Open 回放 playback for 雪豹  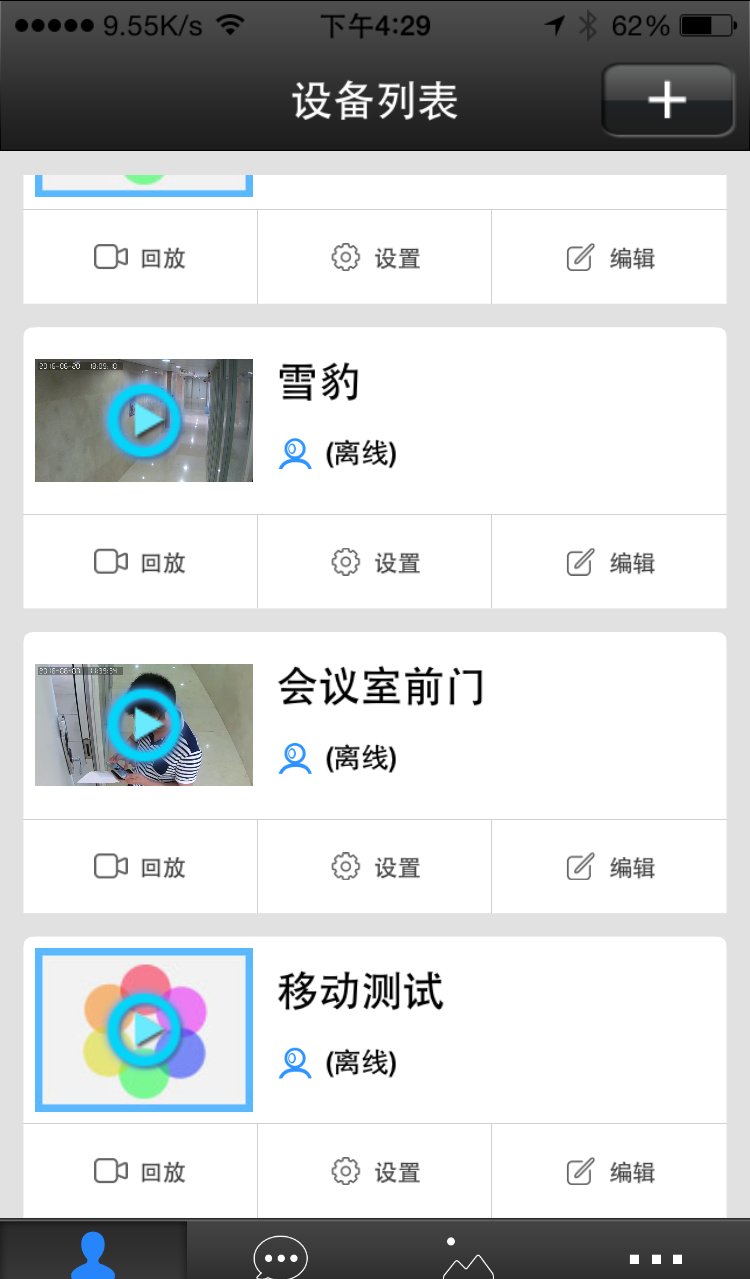(x=140, y=563)
